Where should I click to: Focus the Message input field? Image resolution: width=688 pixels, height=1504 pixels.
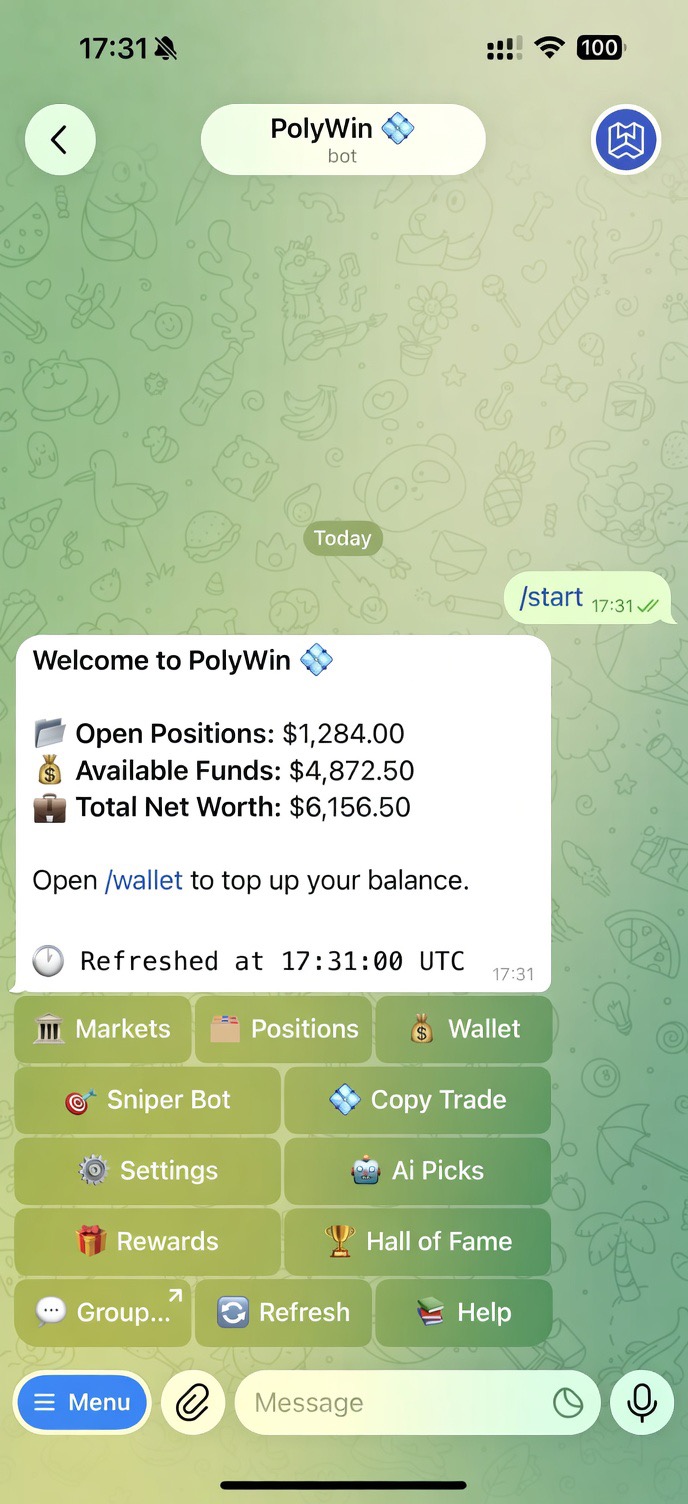pos(395,1403)
